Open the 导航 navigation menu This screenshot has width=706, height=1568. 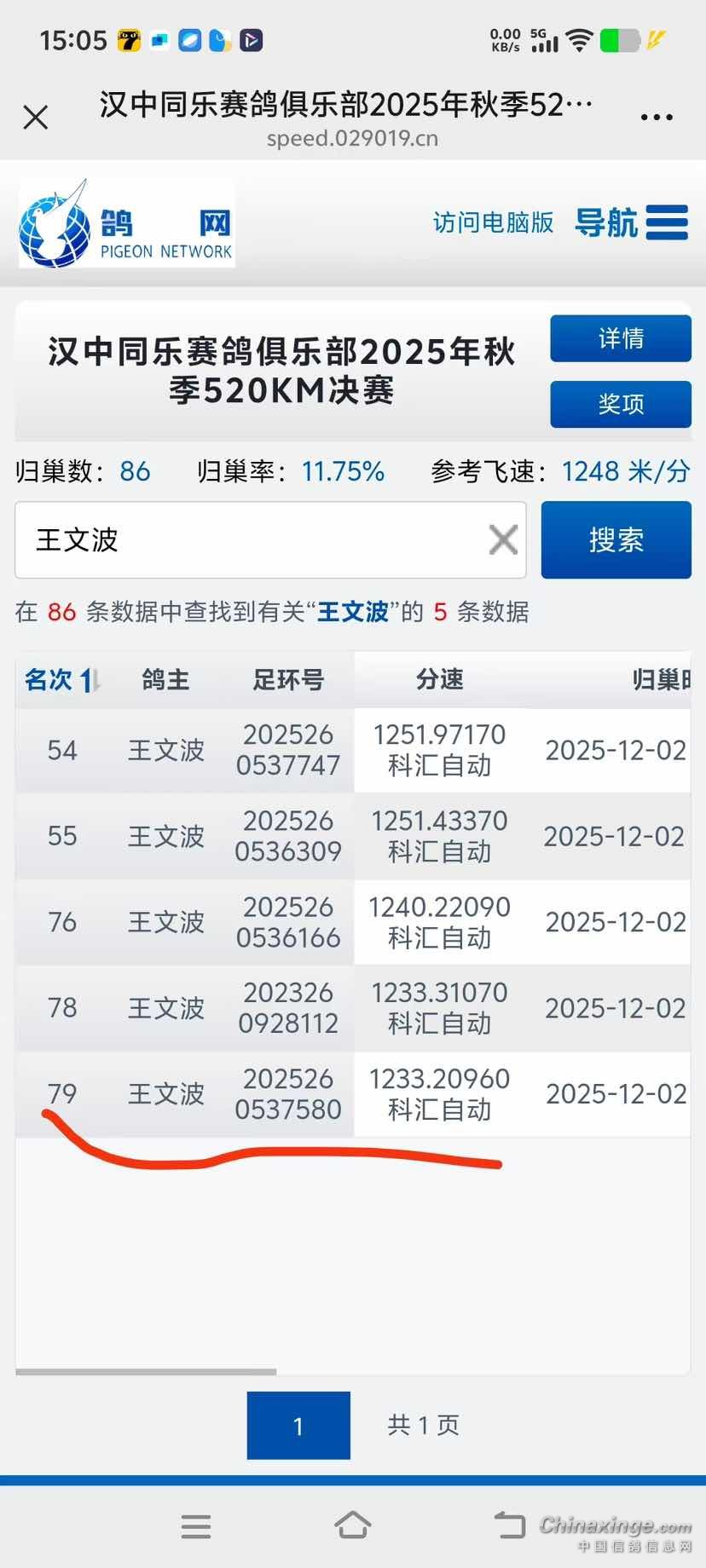[x=632, y=223]
